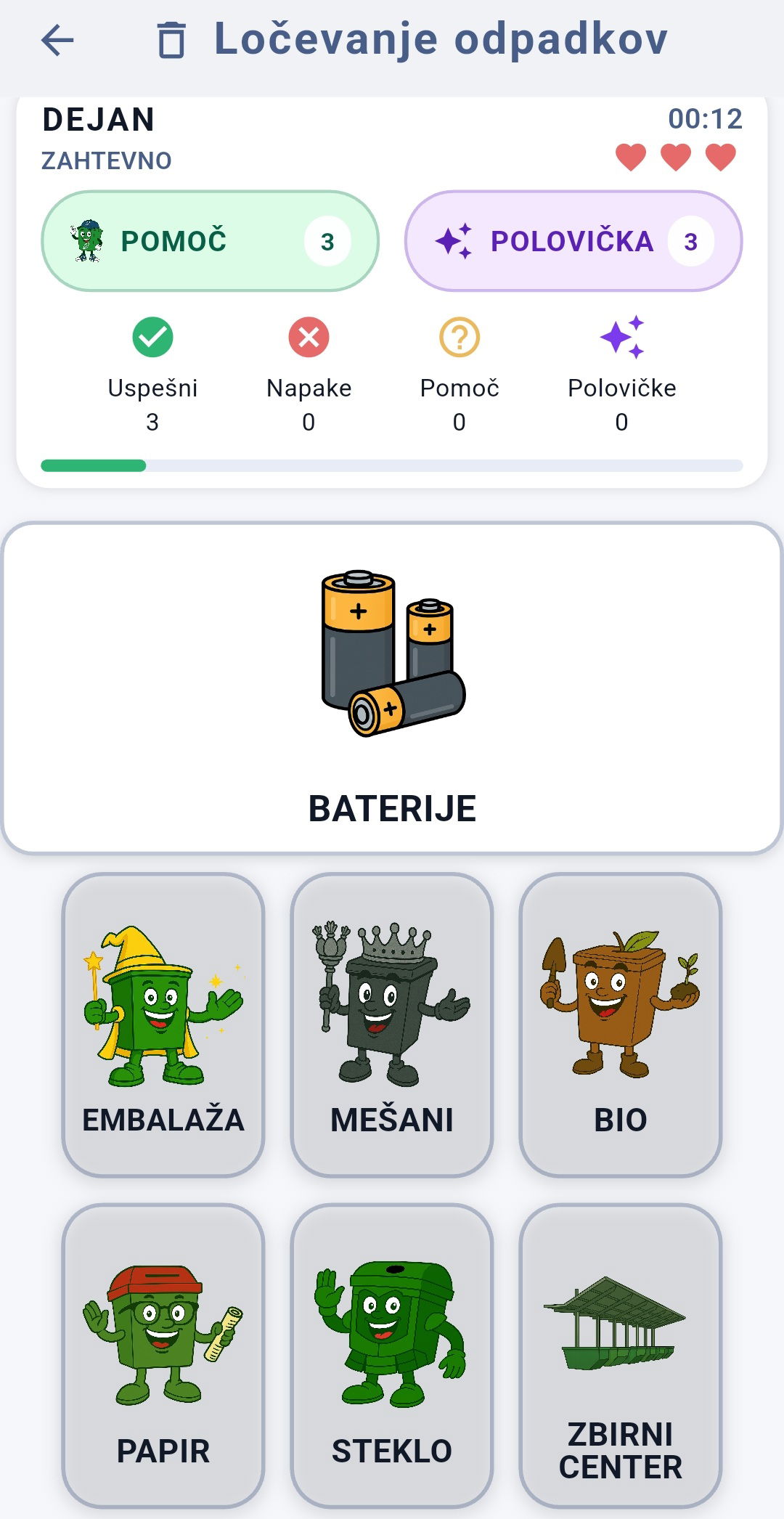Choose the Embalaža bin
This screenshot has width=784, height=1519.
(163, 1024)
